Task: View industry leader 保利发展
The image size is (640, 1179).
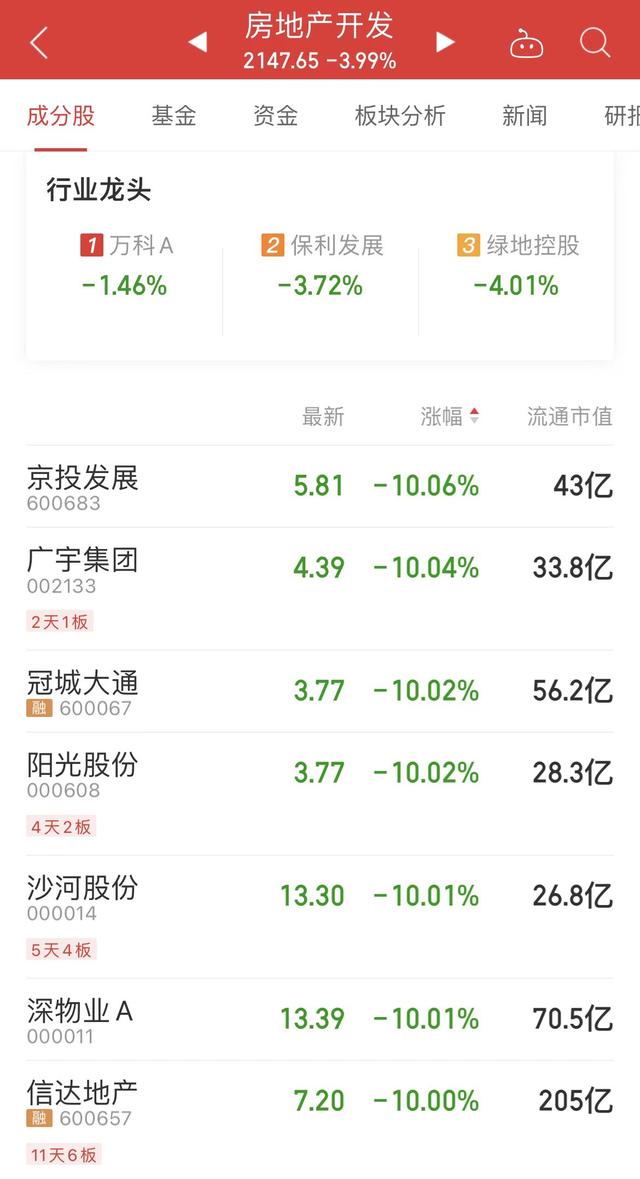Action: 322,265
